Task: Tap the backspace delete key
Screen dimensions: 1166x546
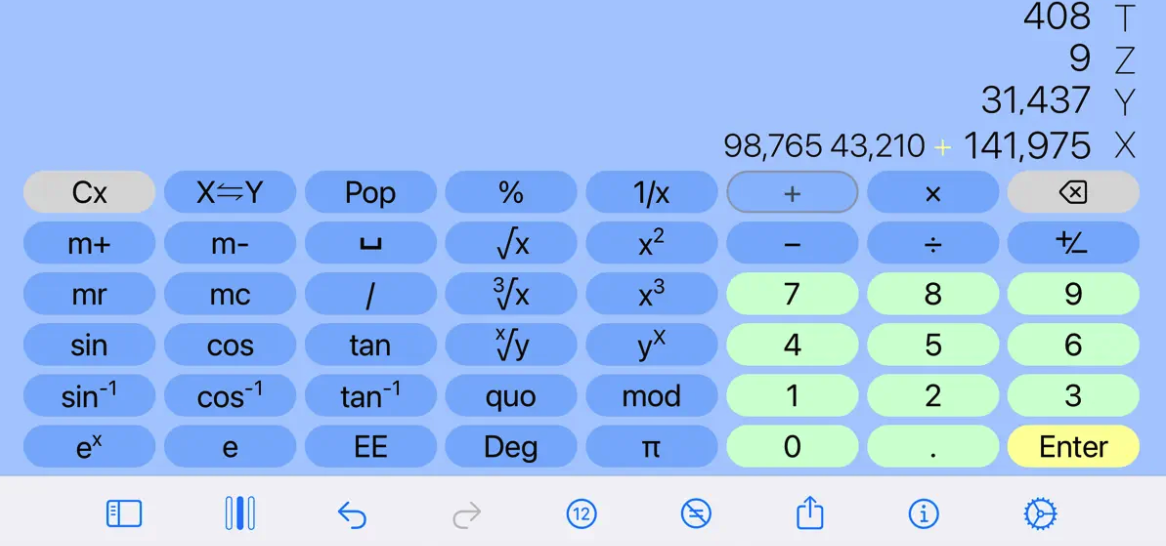Action: pos(1073,192)
